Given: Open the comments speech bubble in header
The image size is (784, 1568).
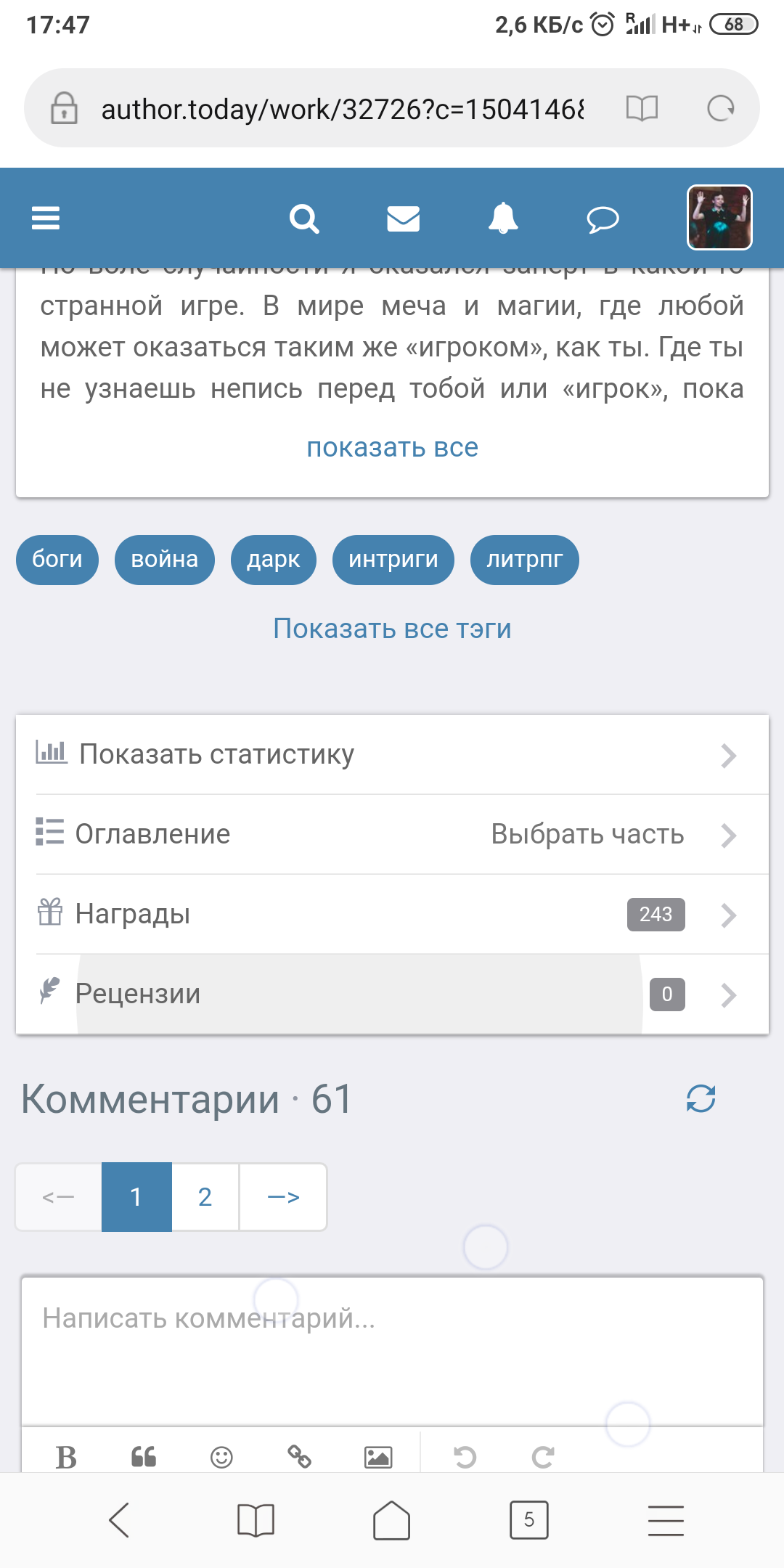Looking at the screenshot, I should pyautogui.click(x=603, y=218).
